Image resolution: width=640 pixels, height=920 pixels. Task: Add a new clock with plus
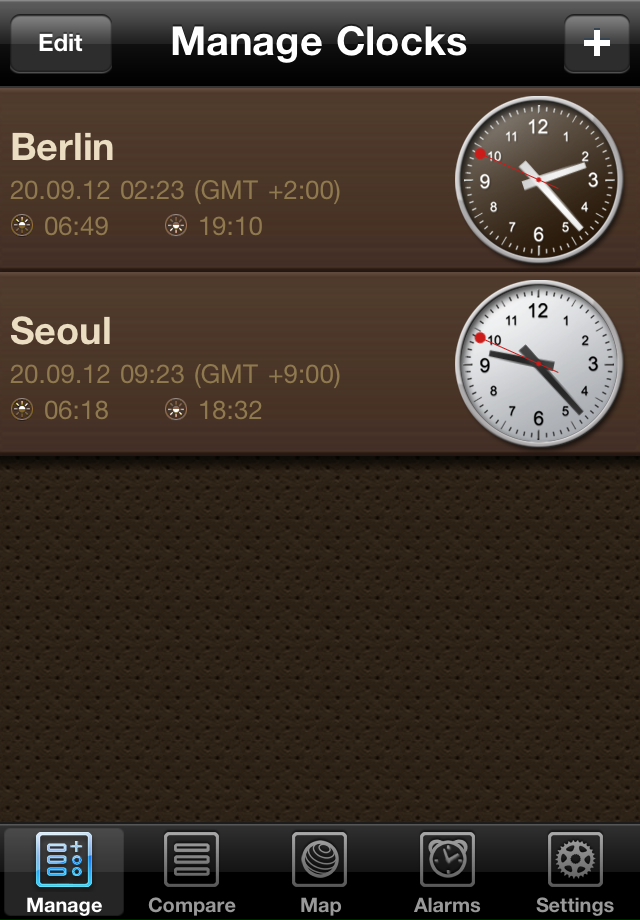596,43
